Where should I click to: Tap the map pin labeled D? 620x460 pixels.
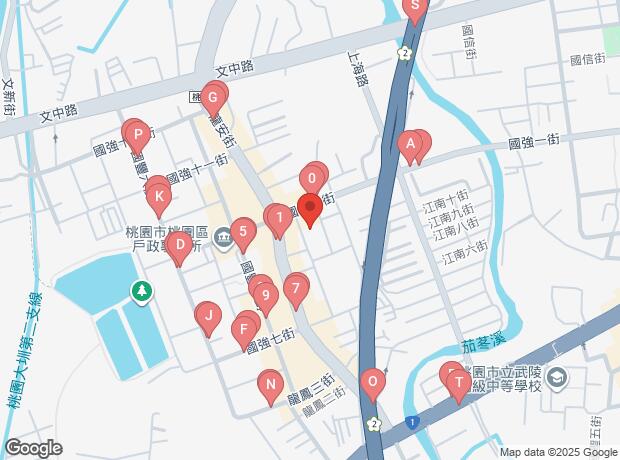pos(177,244)
